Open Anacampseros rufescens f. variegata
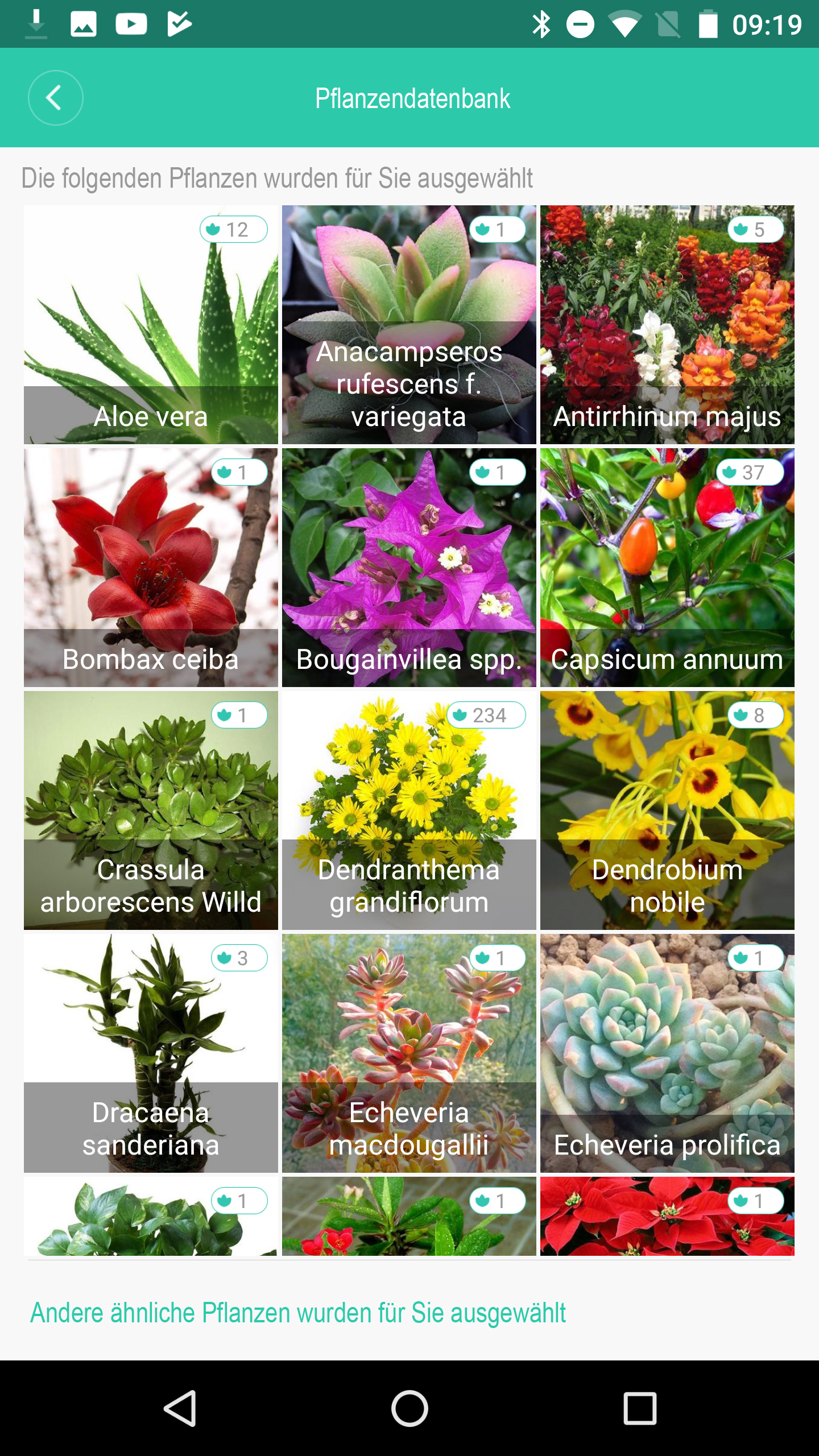819x1456 pixels. tap(409, 324)
